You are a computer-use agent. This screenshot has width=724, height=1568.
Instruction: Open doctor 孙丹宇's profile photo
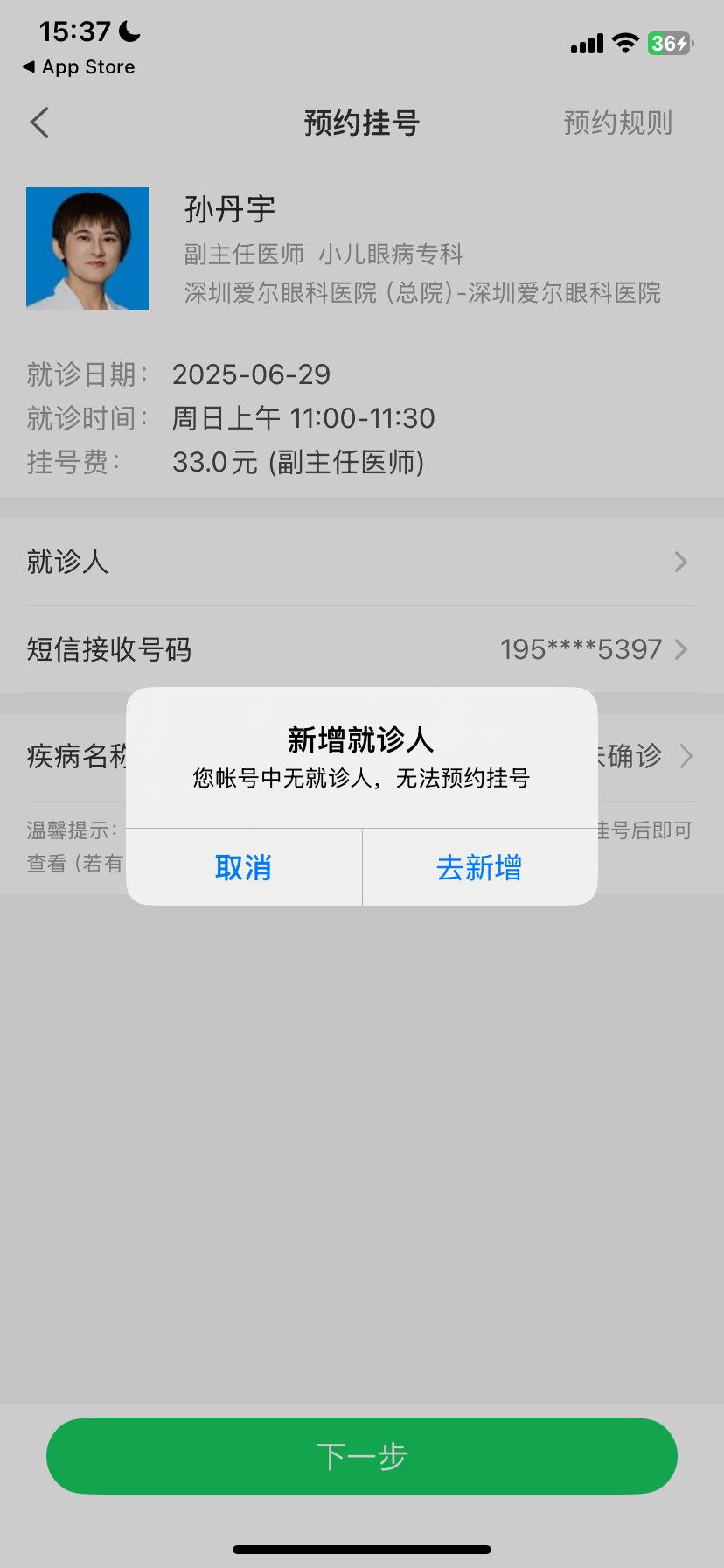87,248
